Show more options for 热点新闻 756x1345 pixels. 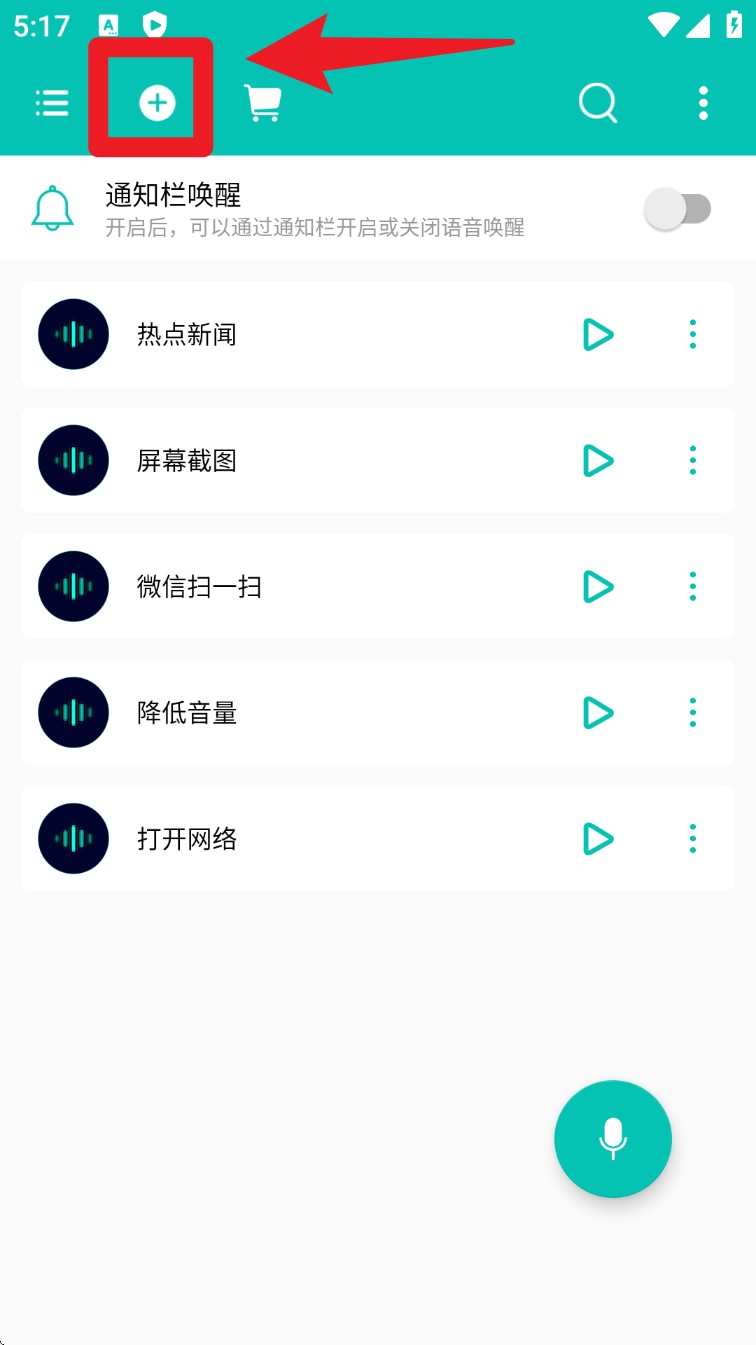pyautogui.click(x=693, y=334)
